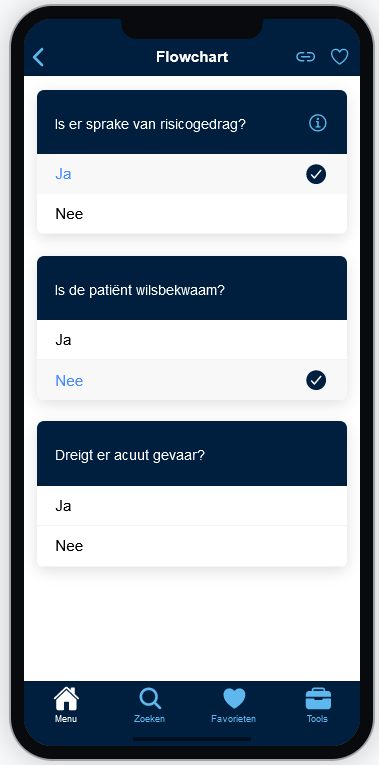Select Ja for patiënt wilsbekwaam
Image resolution: width=379 pixels, height=765 pixels.
click(192, 340)
